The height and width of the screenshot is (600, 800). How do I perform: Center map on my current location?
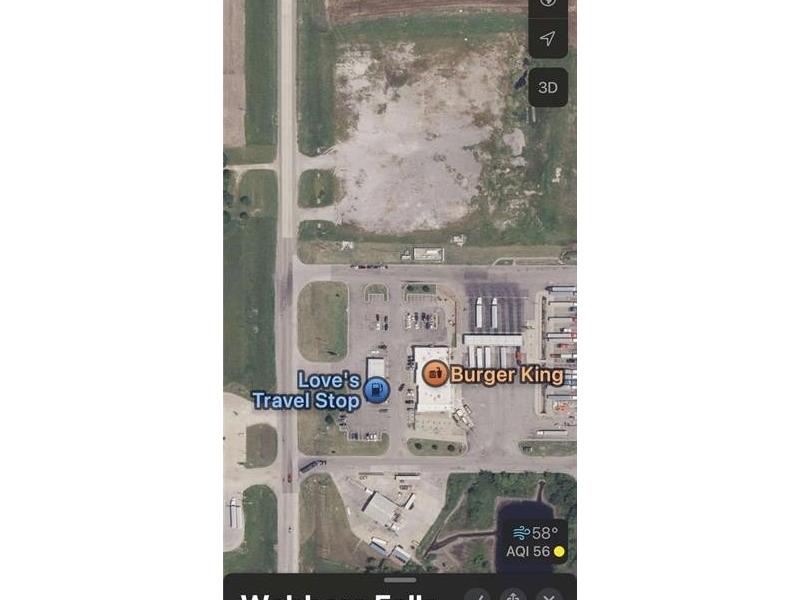pyautogui.click(x=548, y=39)
